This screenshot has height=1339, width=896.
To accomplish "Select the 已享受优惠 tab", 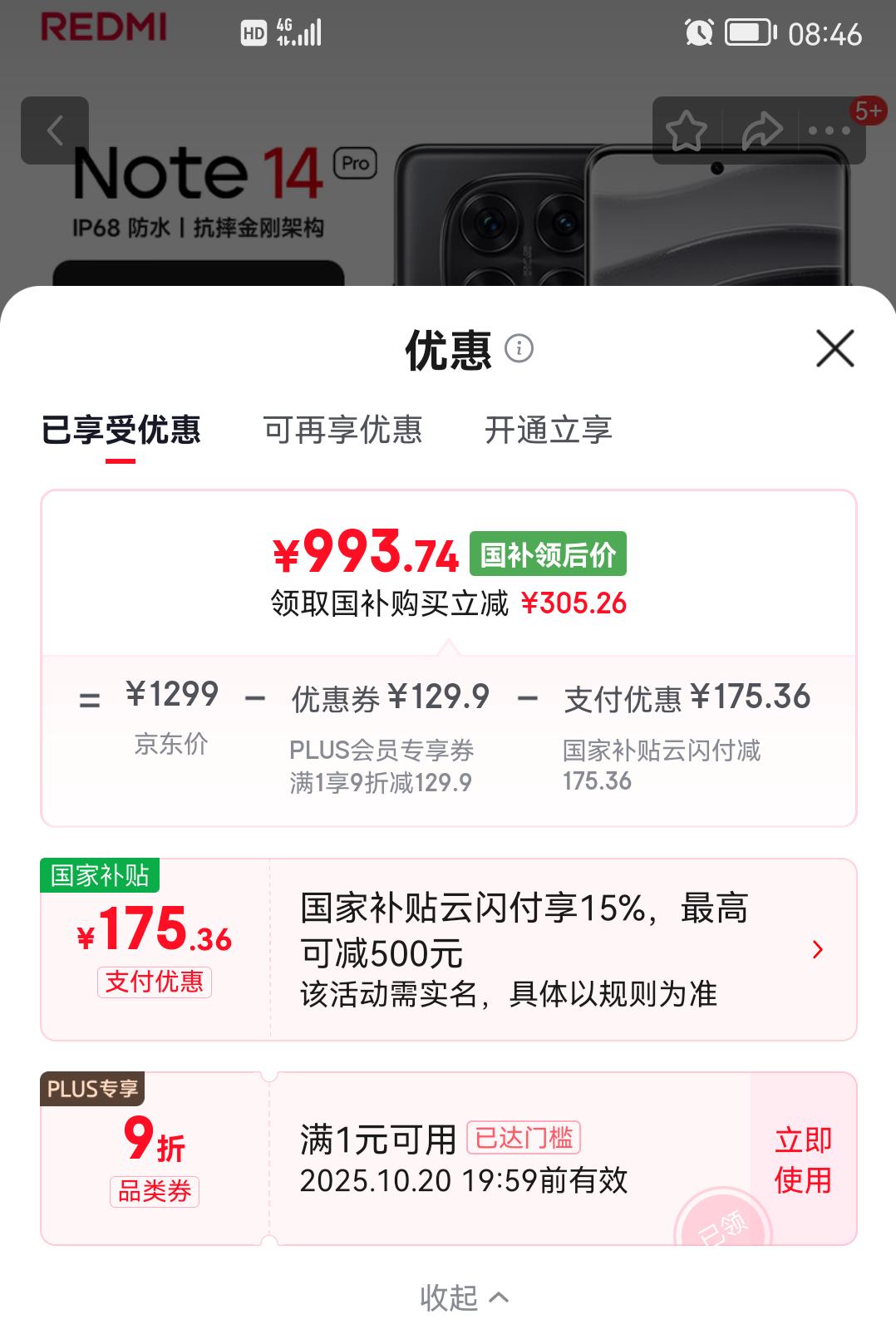I will 121,431.
